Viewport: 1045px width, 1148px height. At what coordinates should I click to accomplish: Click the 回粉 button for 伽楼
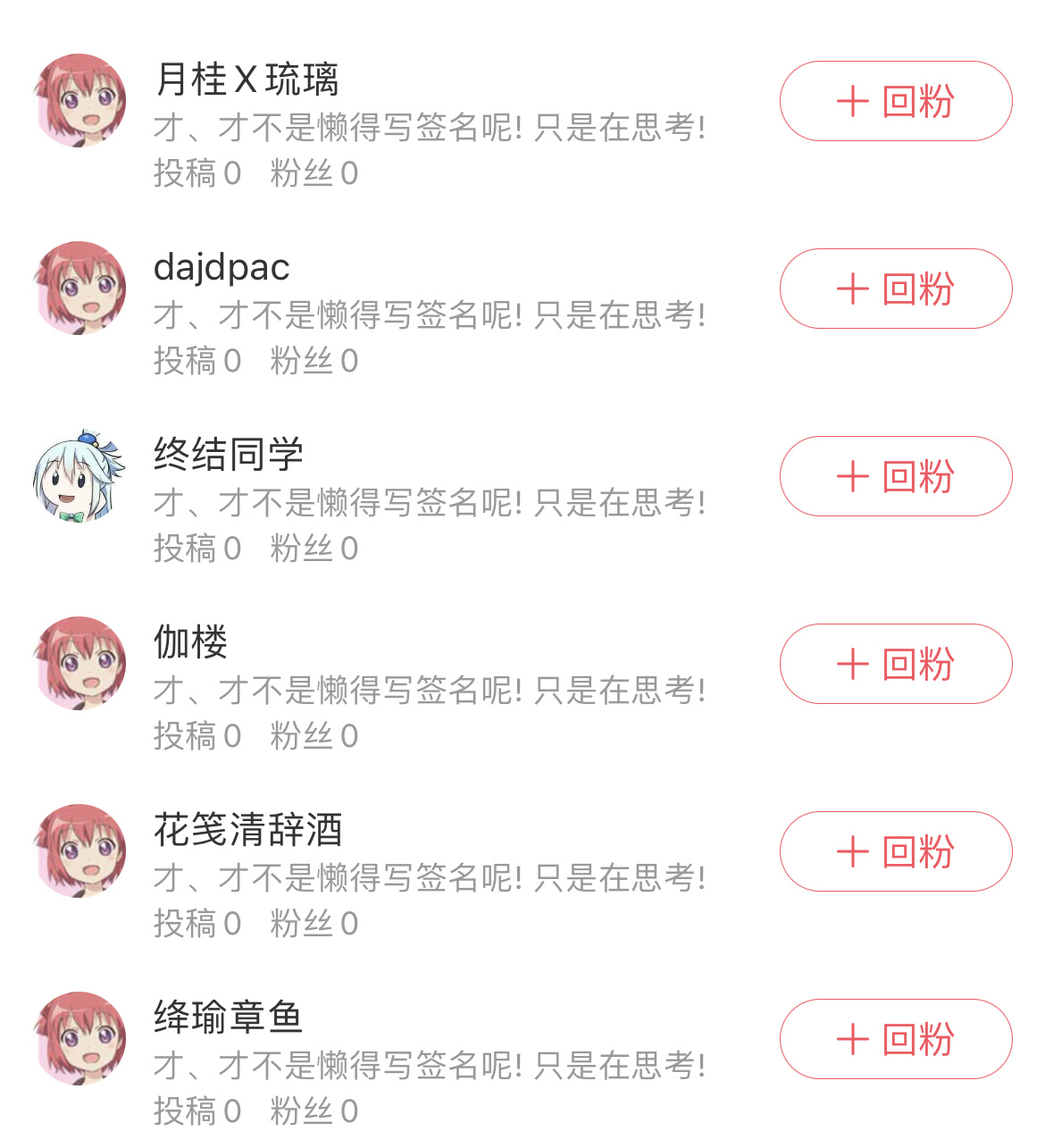[895, 664]
